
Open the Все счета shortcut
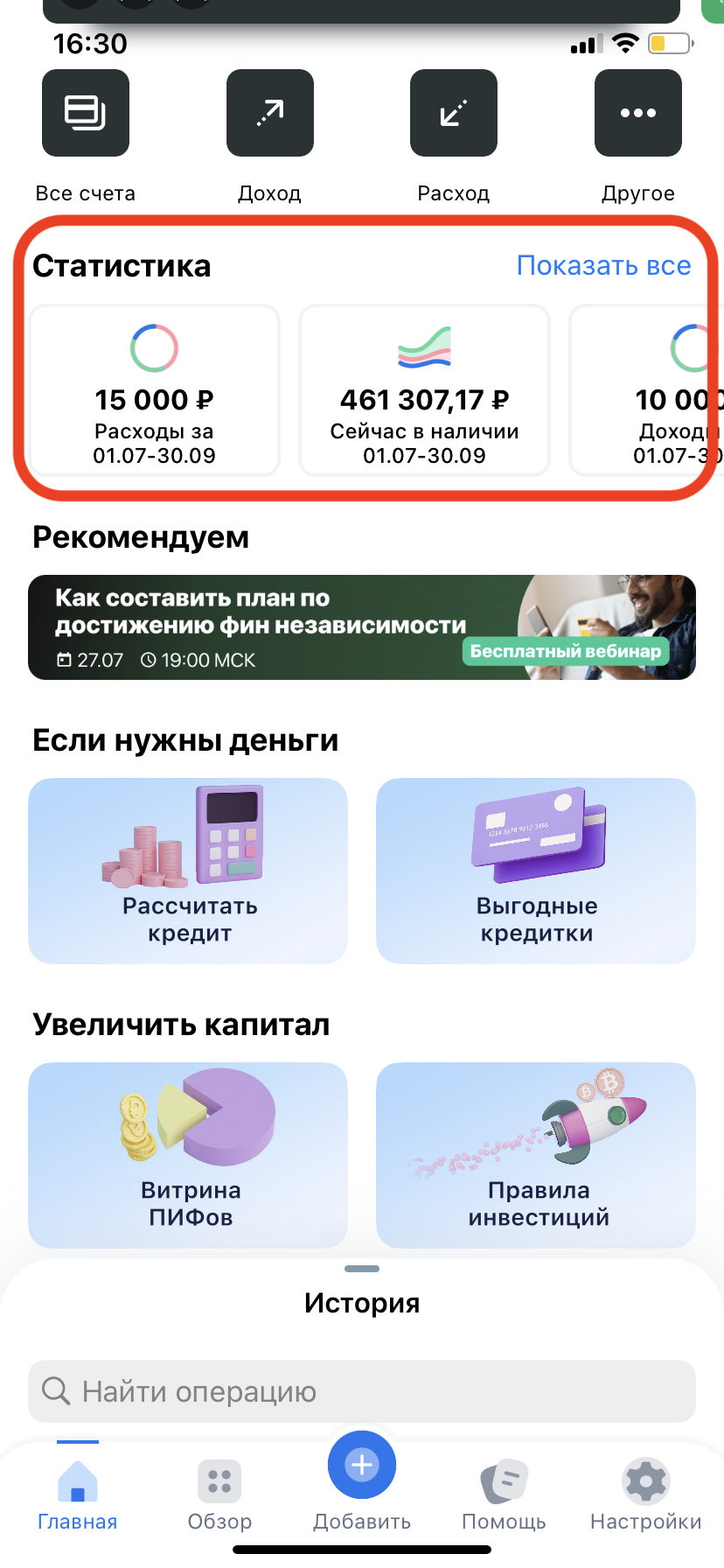[x=86, y=114]
